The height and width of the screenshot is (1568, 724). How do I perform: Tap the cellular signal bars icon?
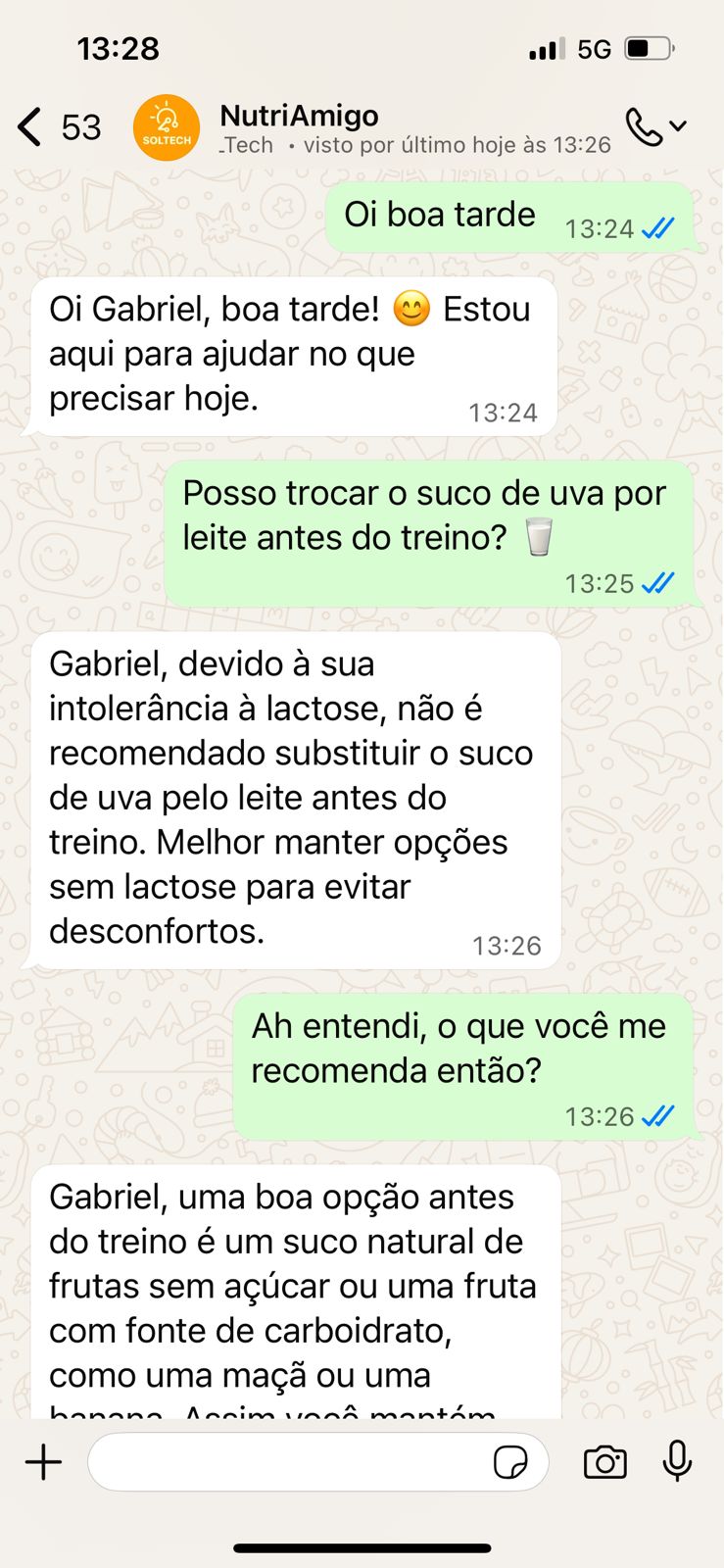[x=549, y=47]
